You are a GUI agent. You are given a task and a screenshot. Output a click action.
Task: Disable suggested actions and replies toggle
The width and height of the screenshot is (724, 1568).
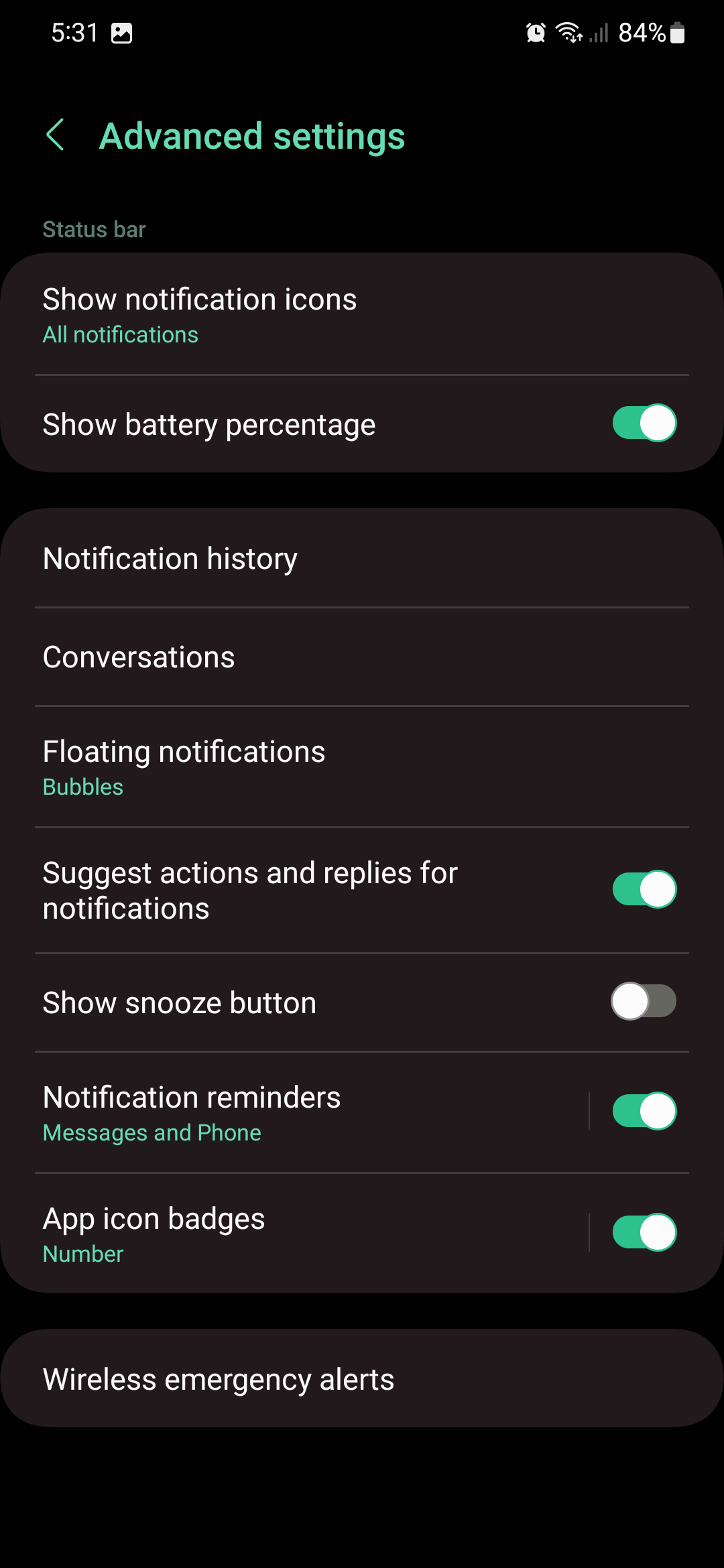pos(644,889)
